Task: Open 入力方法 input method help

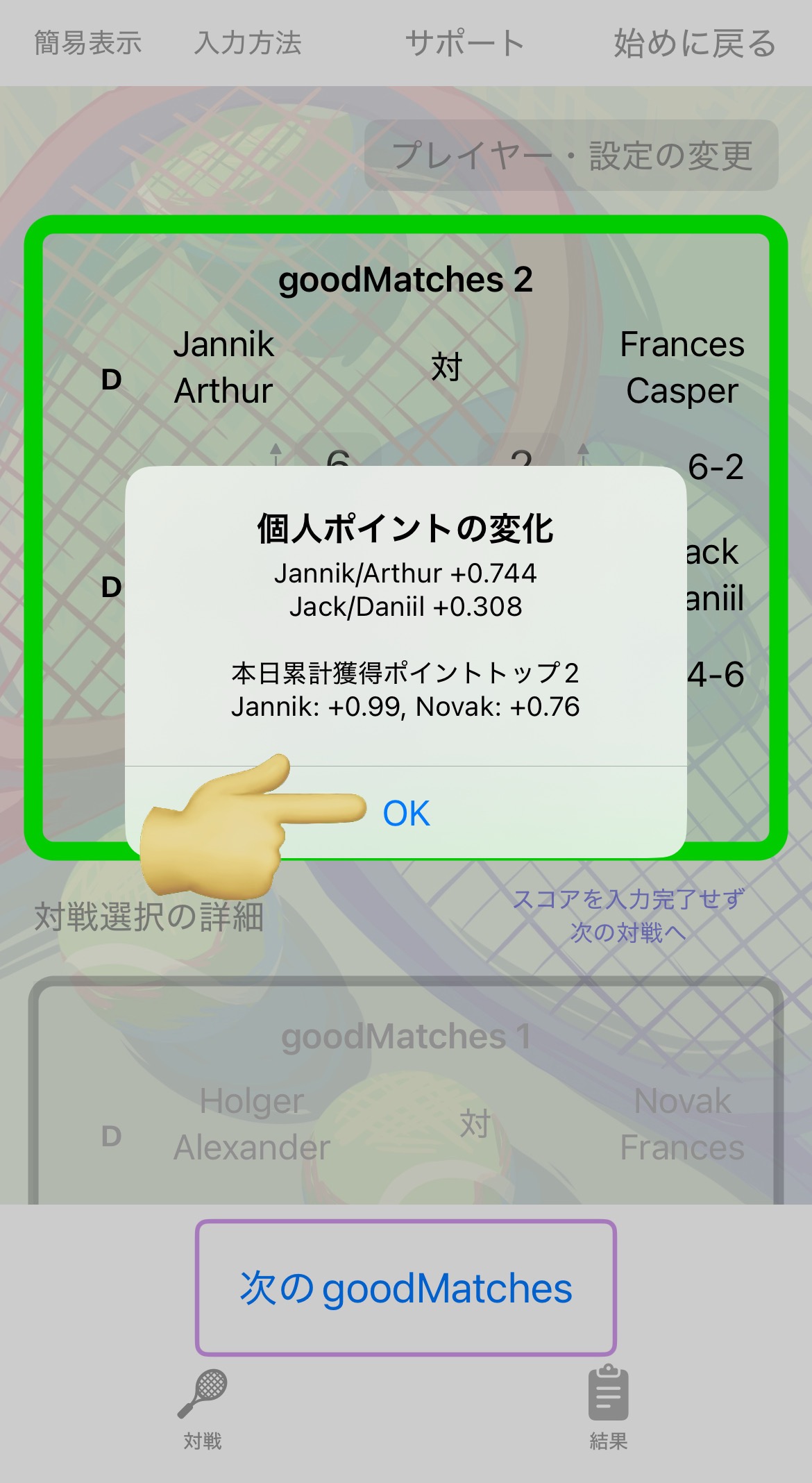Action: [x=248, y=43]
